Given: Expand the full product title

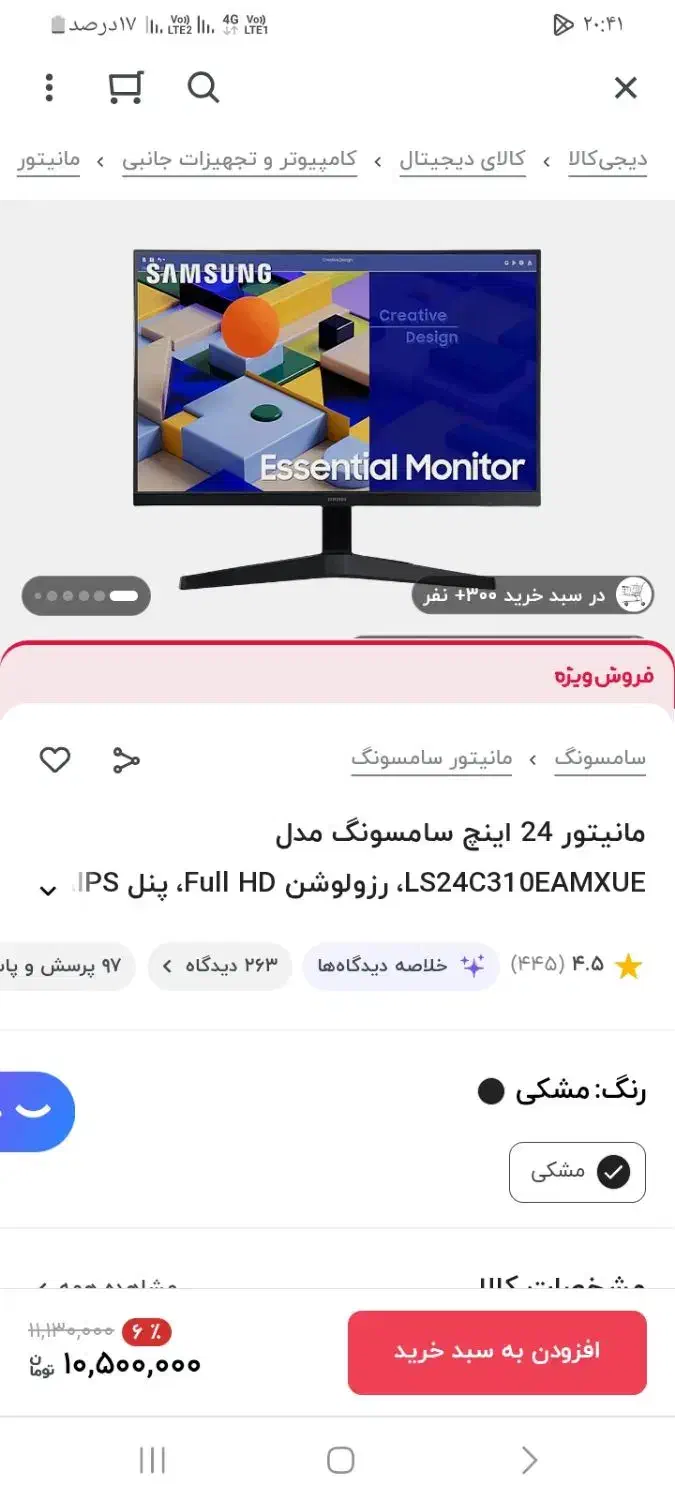Looking at the screenshot, I should [48, 890].
